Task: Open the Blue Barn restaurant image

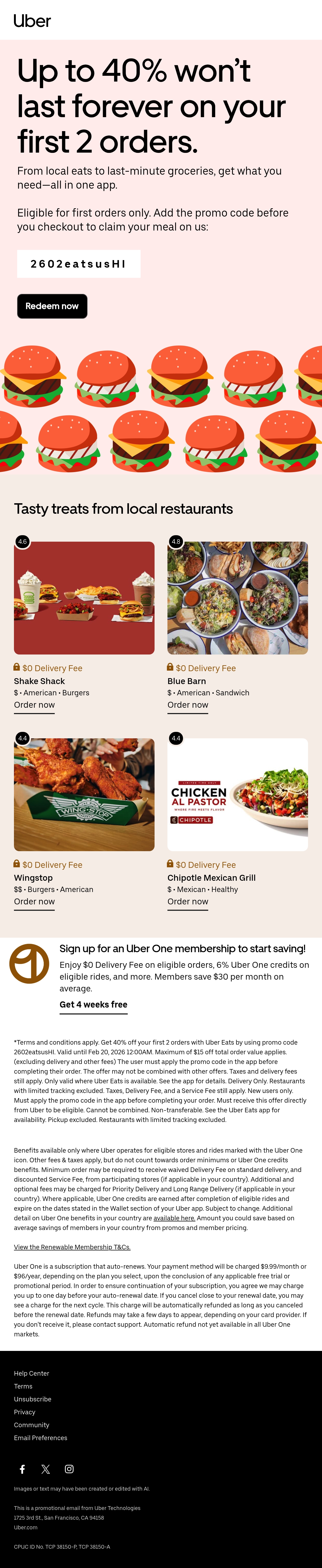Action: (237, 598)
